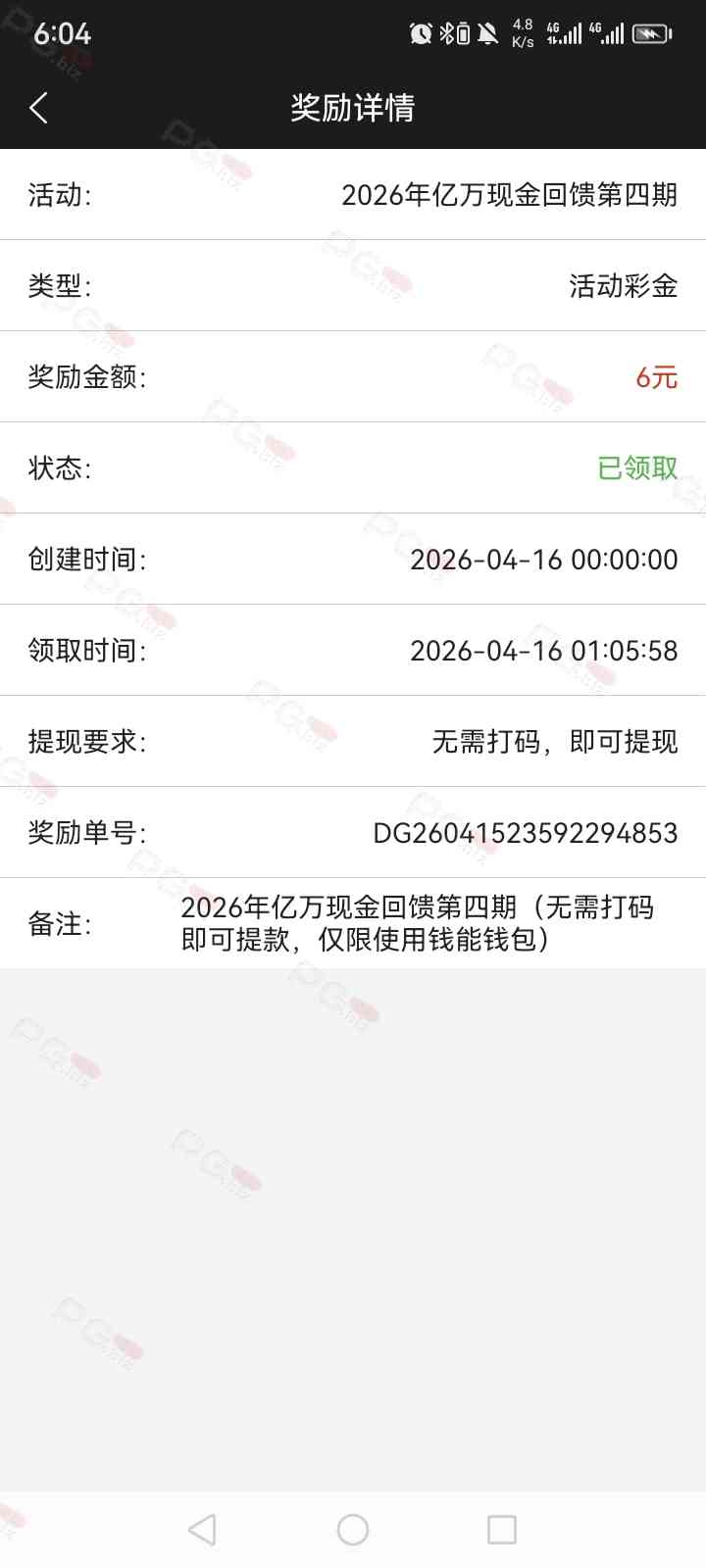706x1568 pixels.
Task: Go to the system home screen
Action: pos(353,1529)
